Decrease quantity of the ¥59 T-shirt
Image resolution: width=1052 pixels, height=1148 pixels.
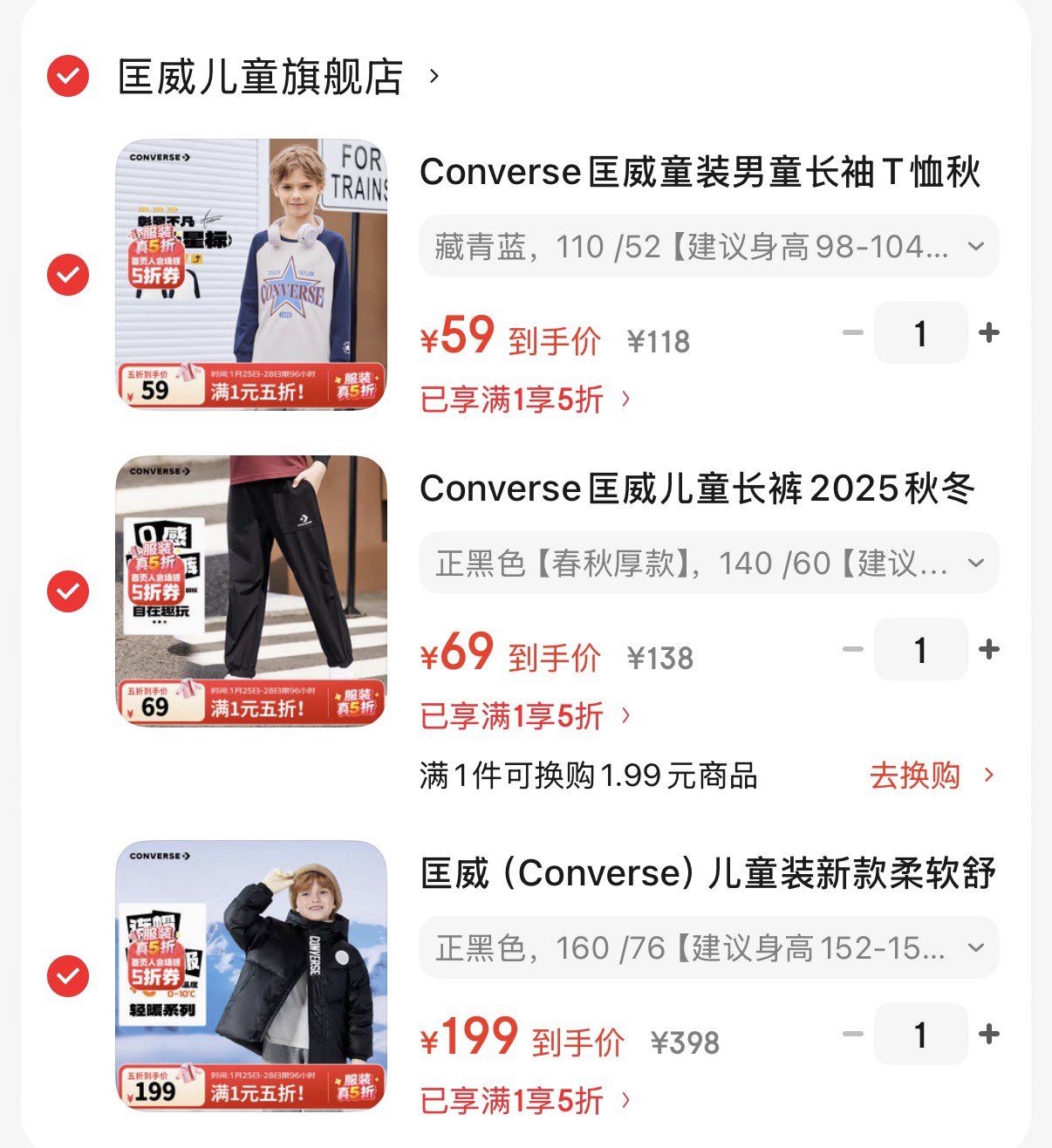coord(852,332)
